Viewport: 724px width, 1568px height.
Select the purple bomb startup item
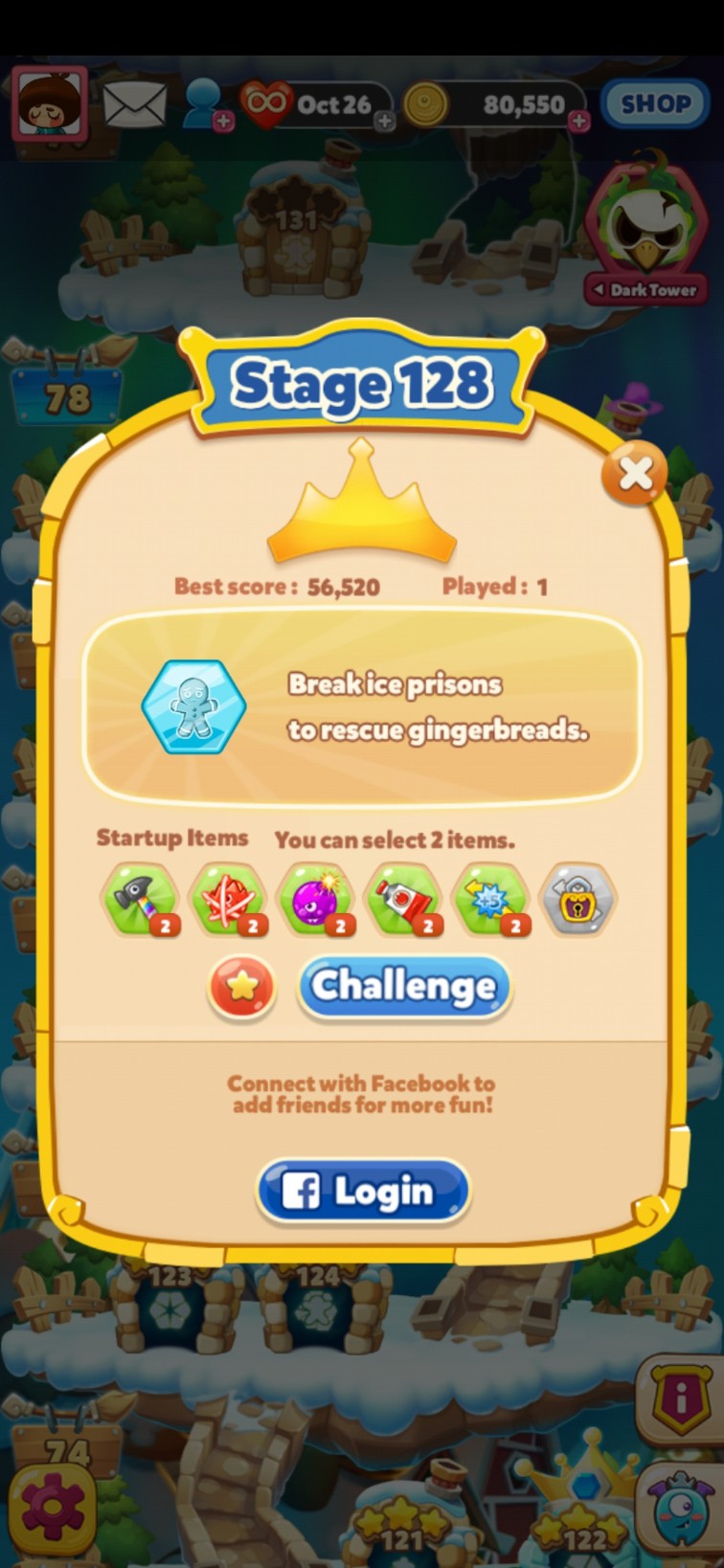tap(315, 900)
